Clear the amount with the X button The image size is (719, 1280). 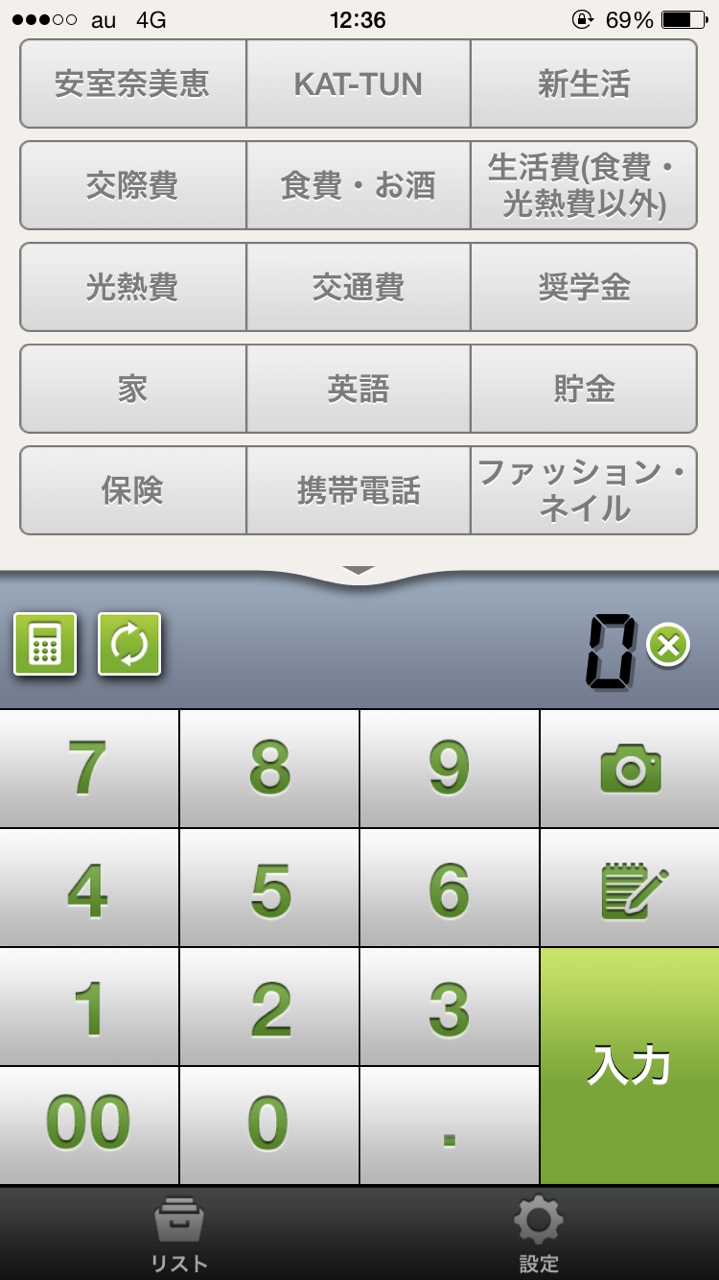(x=668, y=646)
